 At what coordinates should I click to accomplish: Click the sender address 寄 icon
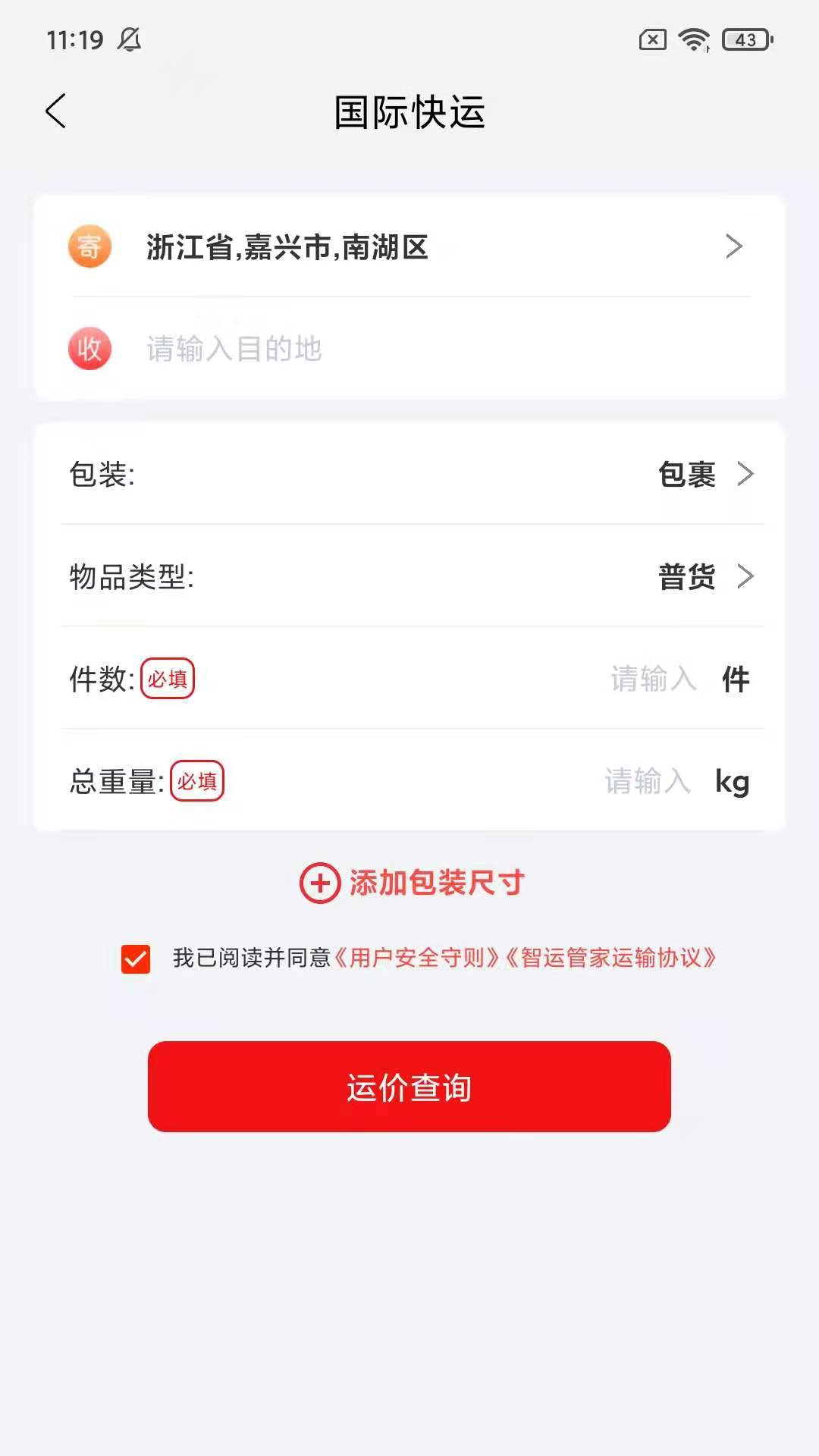(x=89, y=246)
